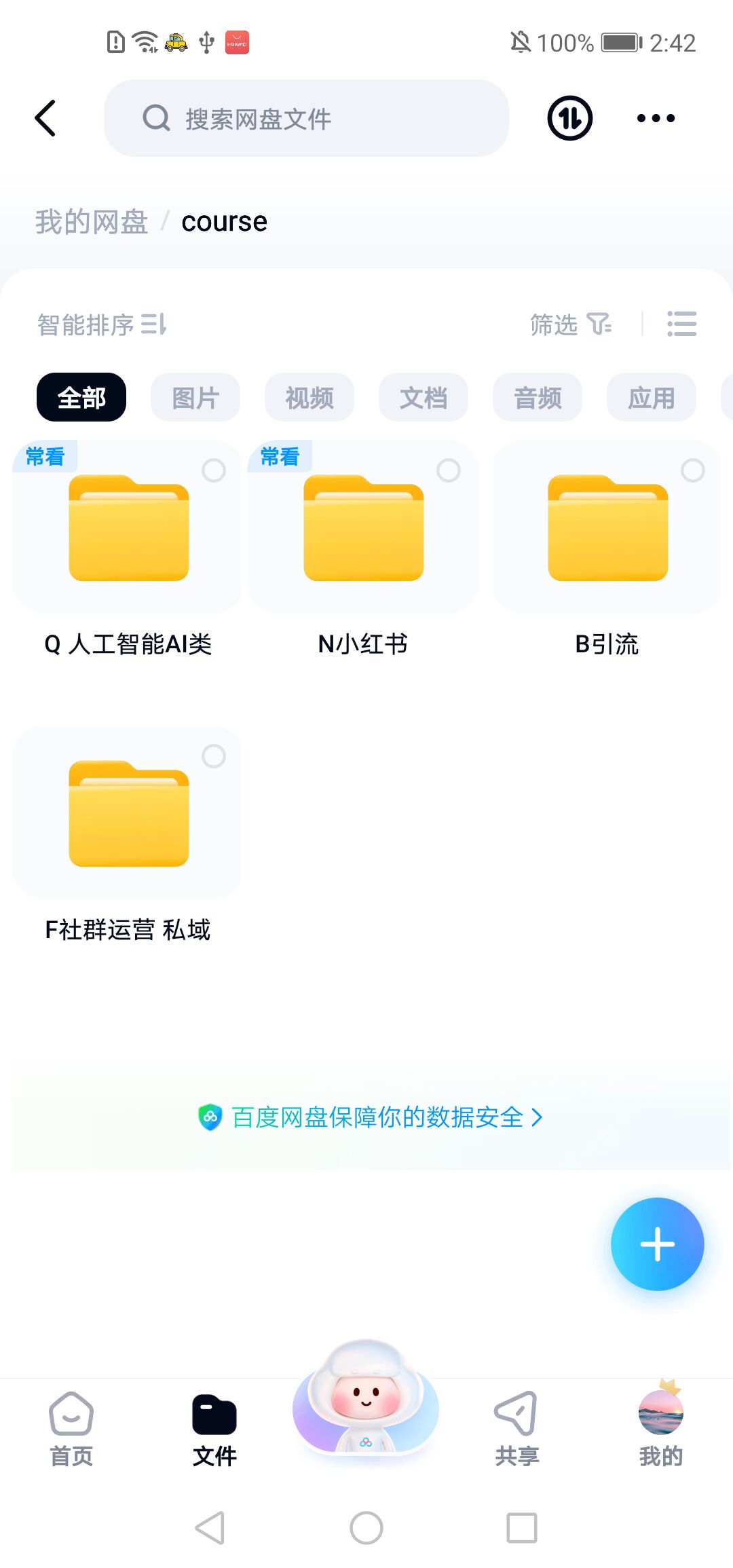
Task: Open the Q 人工智能AI类 folder
Action: coord(128,529)
